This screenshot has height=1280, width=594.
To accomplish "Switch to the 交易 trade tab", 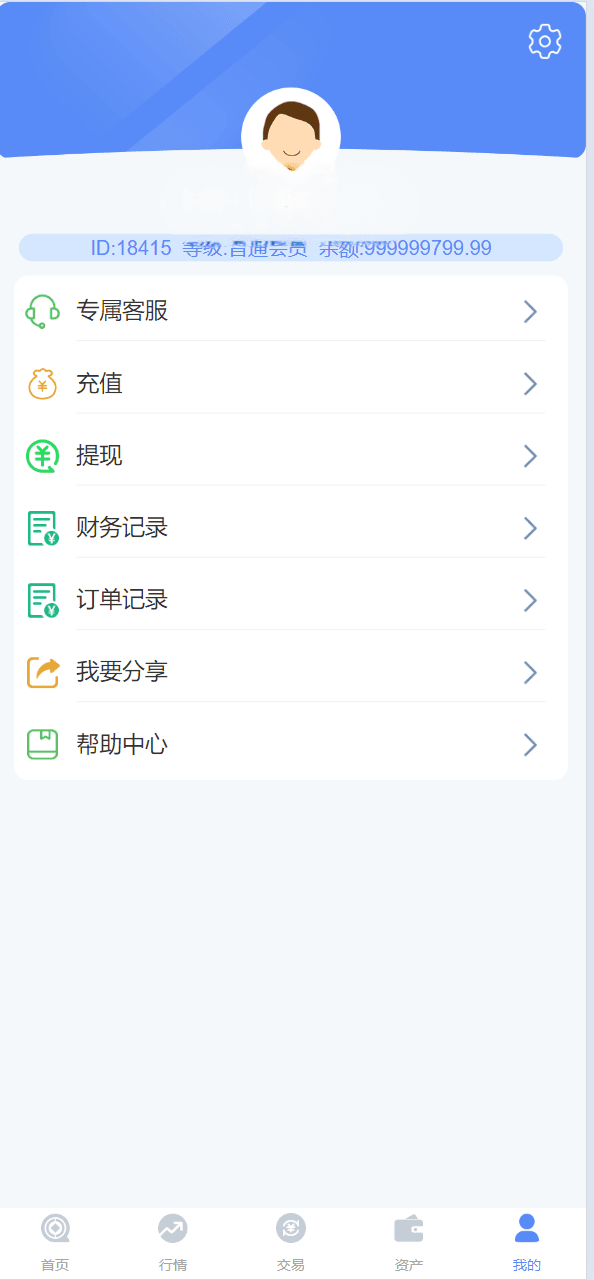I will [291, 1242].
